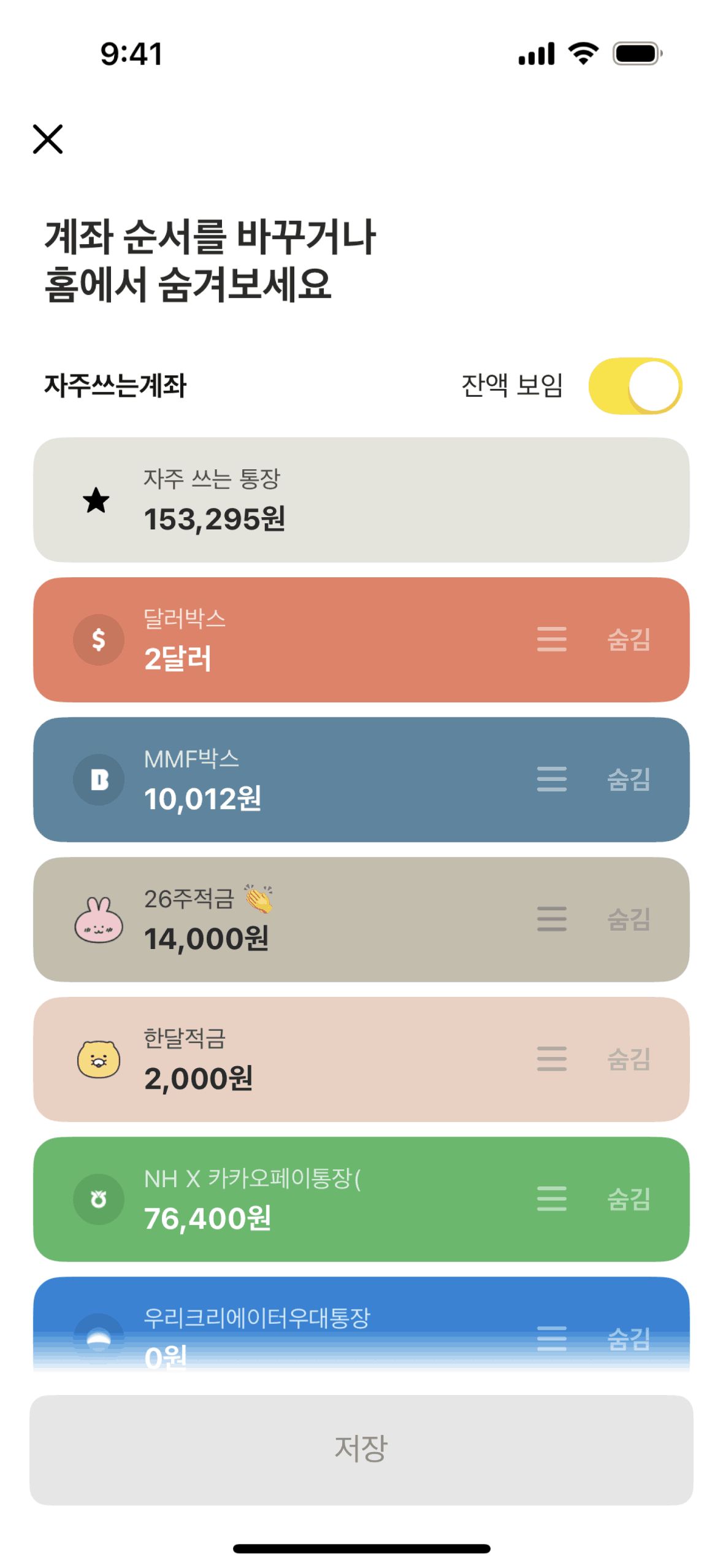Tap the reorder handle on 달러박스
This screenshot has width=723, height=1568.
pos(551,640)
